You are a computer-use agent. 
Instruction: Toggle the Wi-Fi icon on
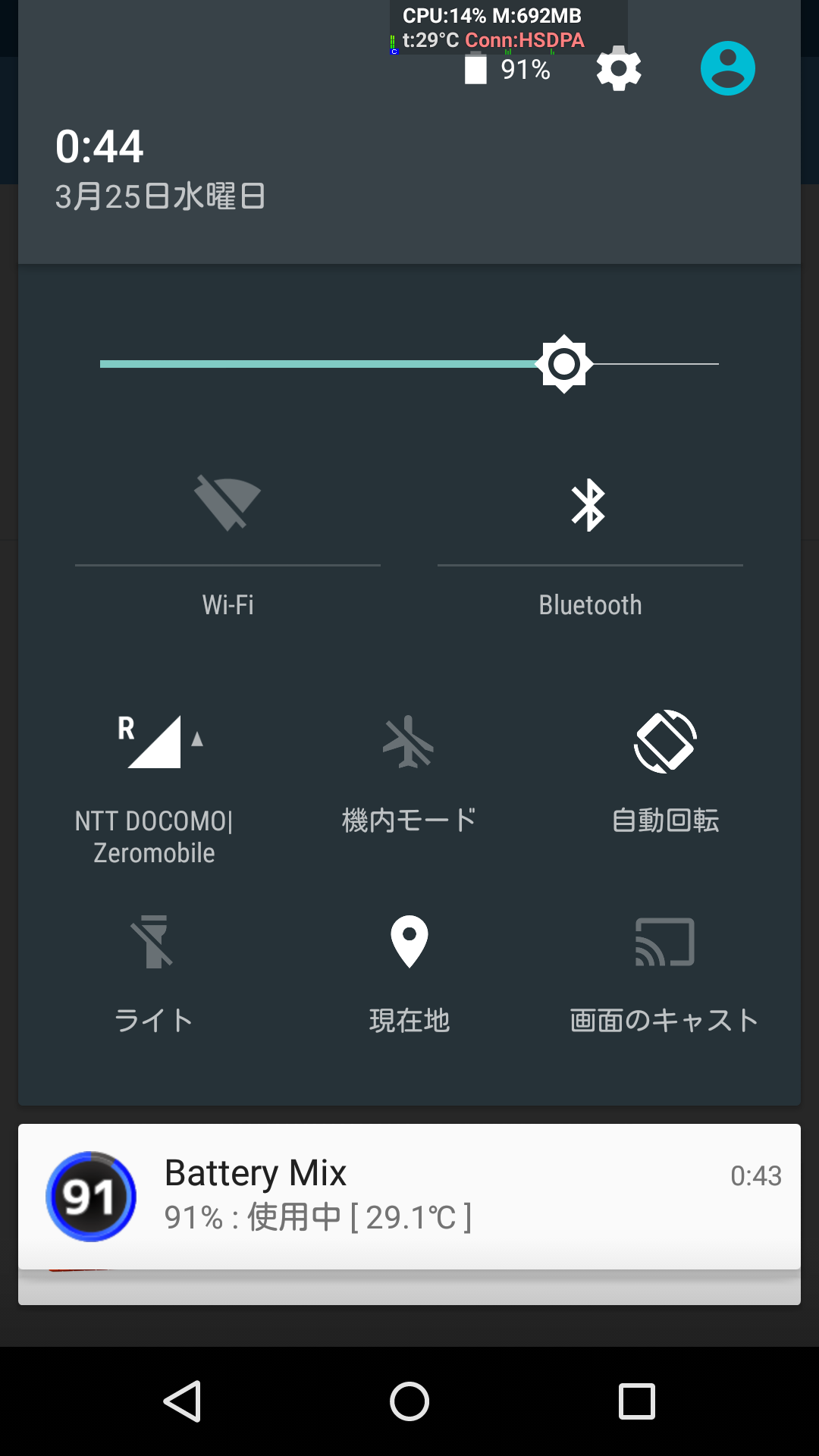pos(227,503)
